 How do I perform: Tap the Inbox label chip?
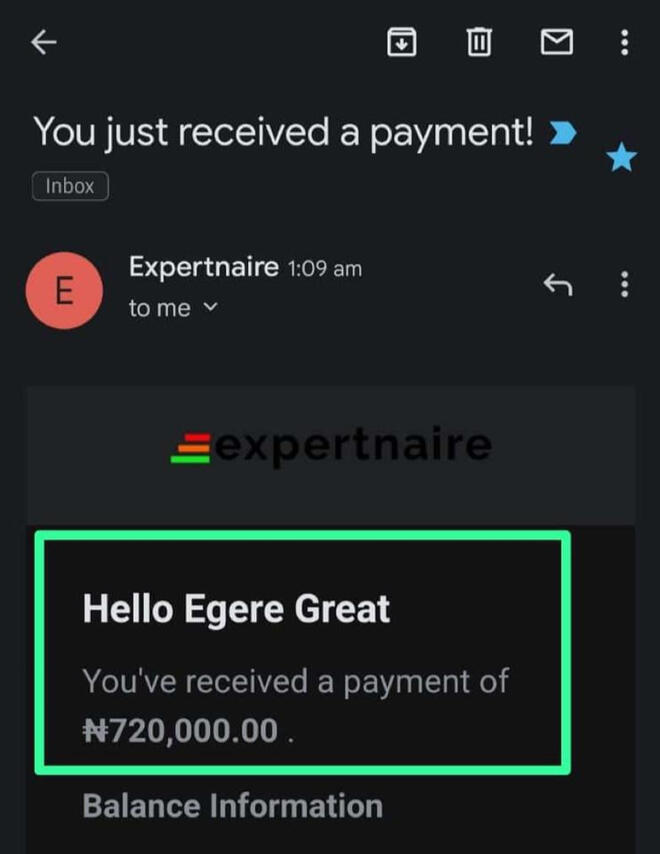click(x=70, y=186)
